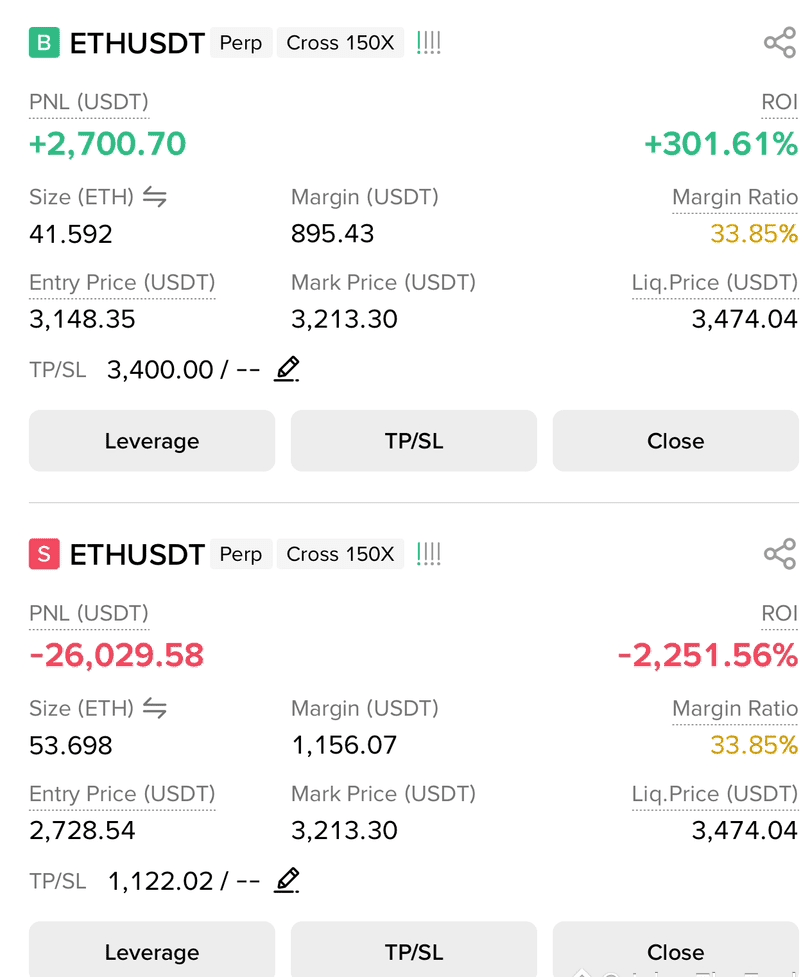Close the long ETHUSDT position
The image size is (802, 977).
click(x=675, y=441)
